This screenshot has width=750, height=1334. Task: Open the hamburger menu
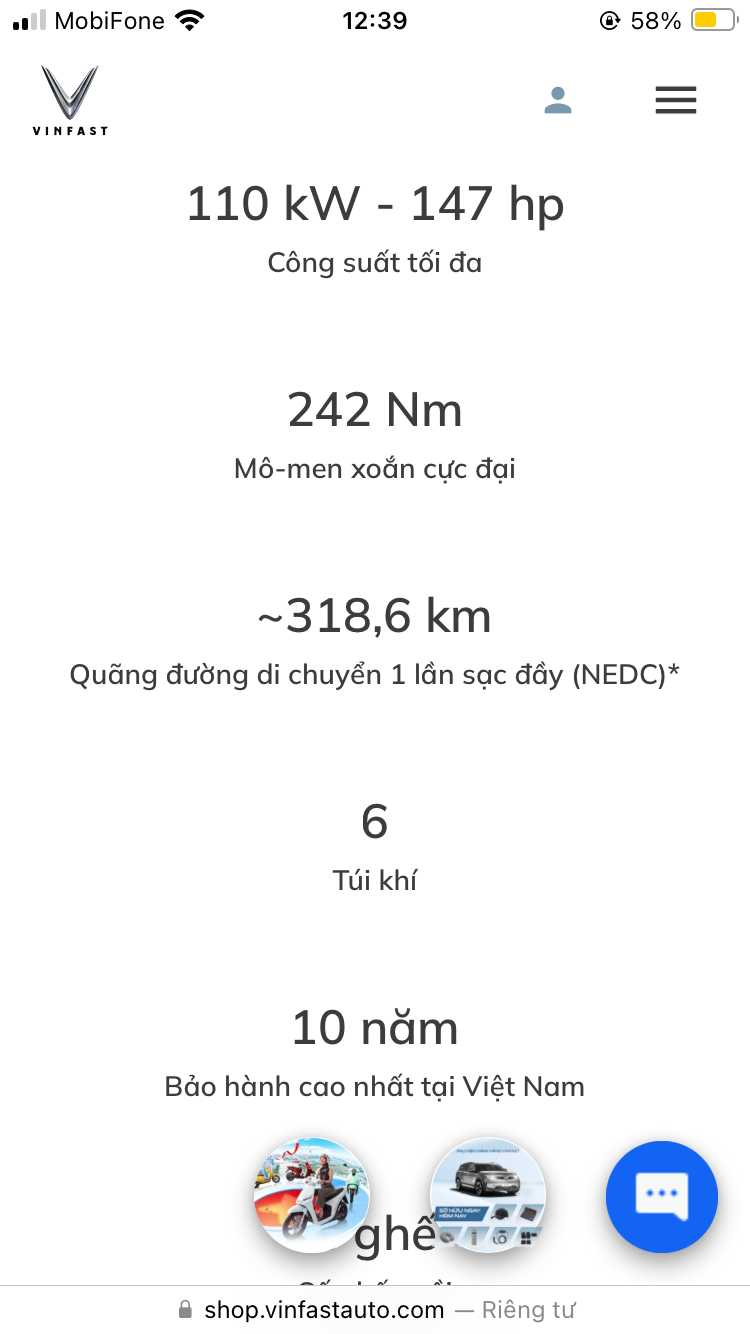click(x=675, y=100)
